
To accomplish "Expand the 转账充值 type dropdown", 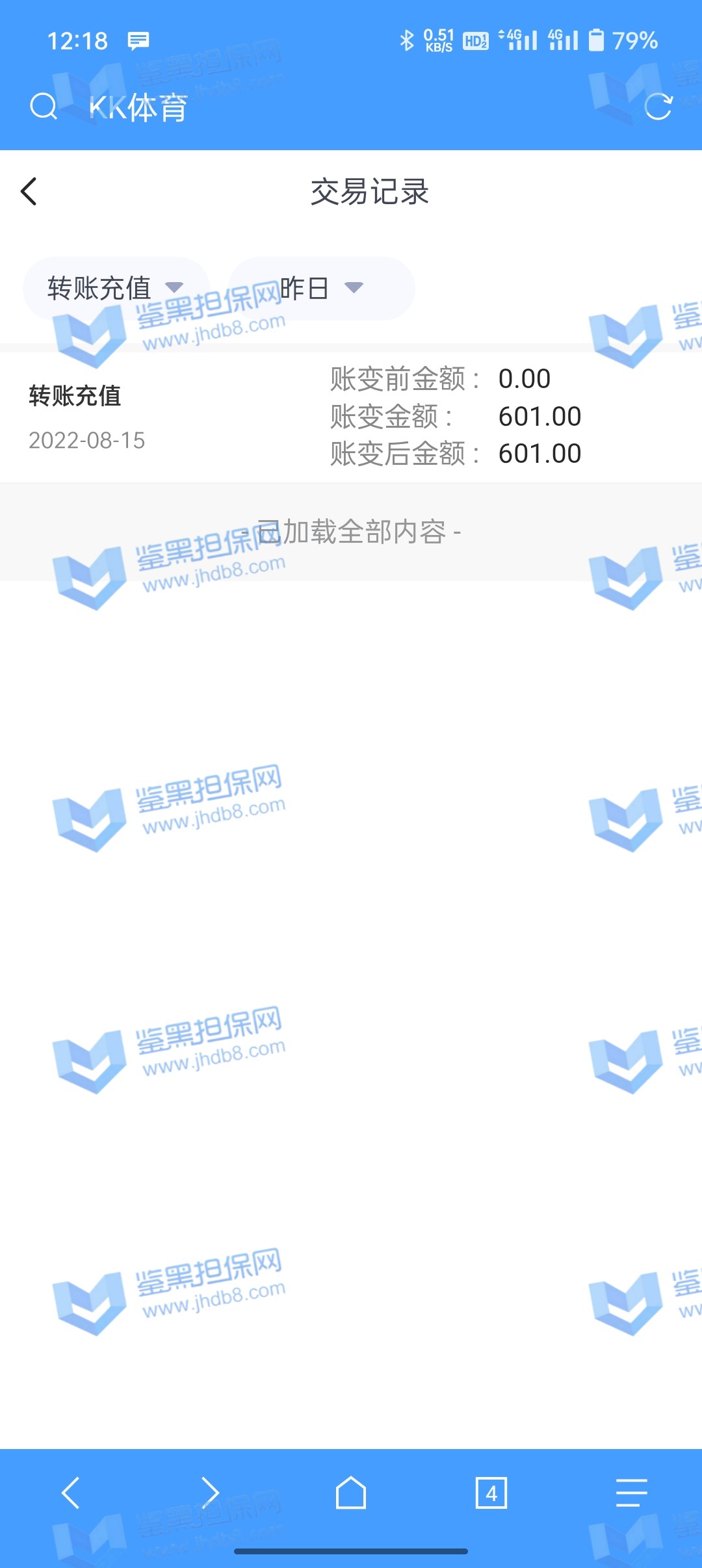I will [x=116, y=288].
